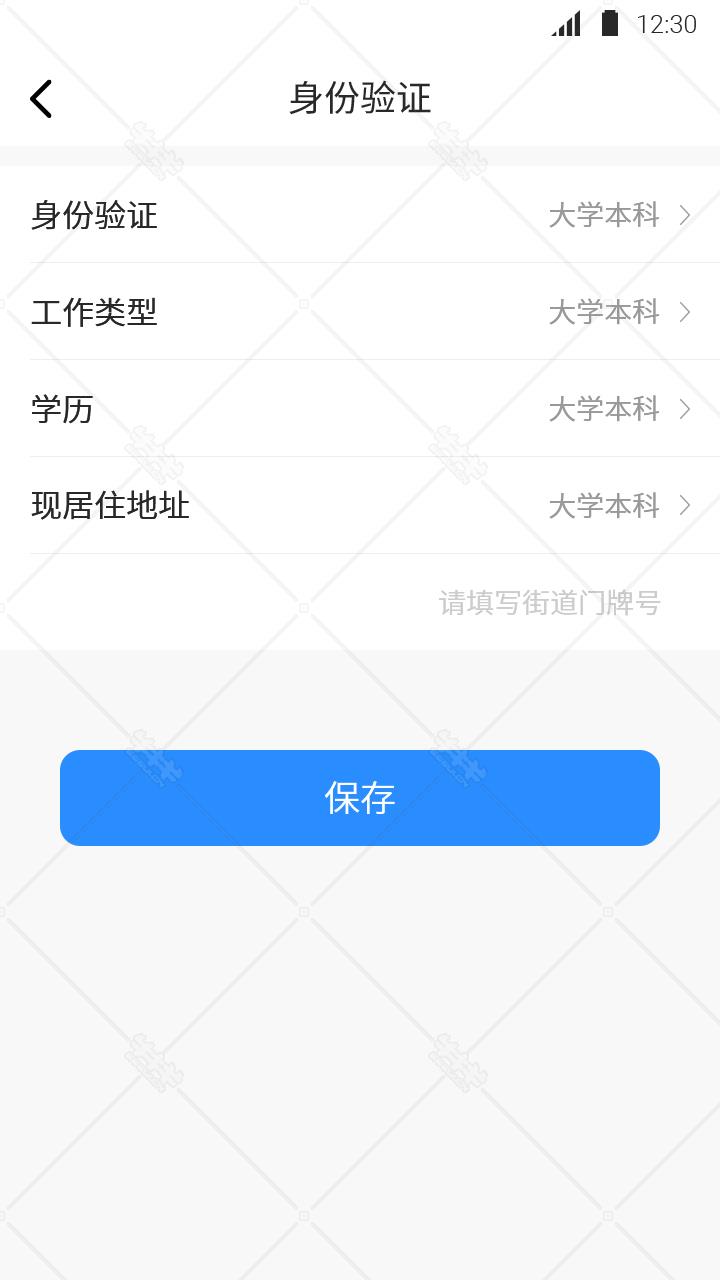Tap the blue 保存 button

[360, 798]
